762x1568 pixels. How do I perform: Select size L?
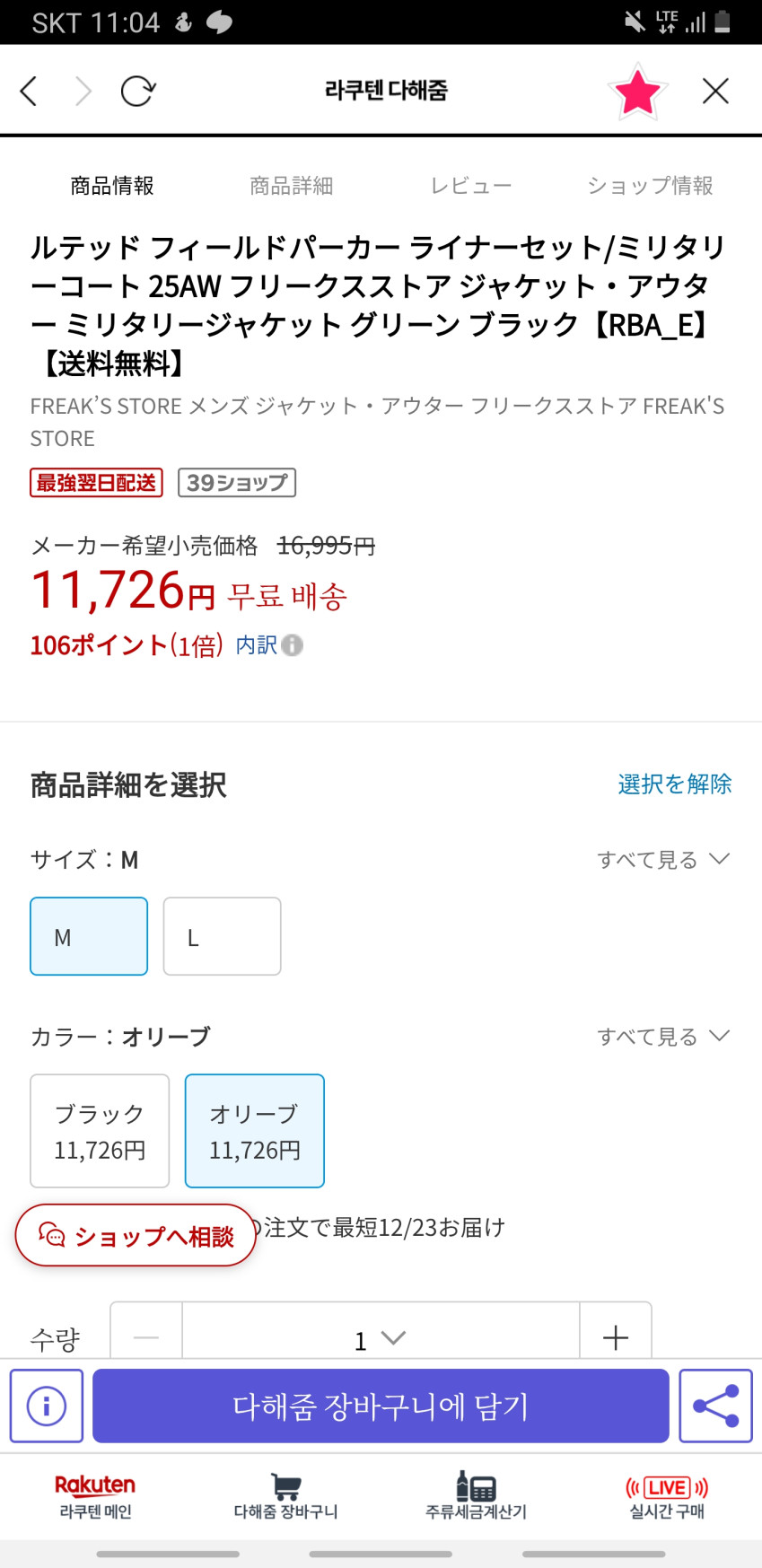(222, 936)
